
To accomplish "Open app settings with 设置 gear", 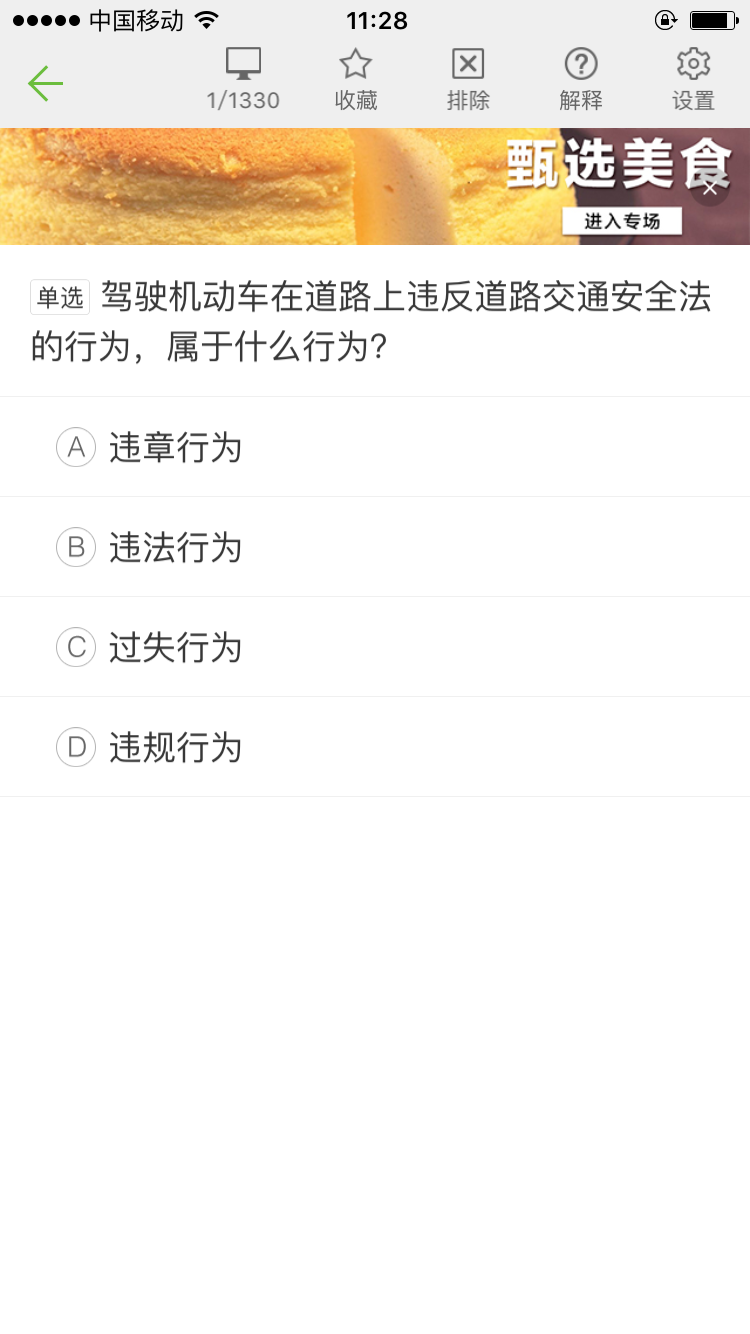I will pyautogui.click(x=693, y=77).
